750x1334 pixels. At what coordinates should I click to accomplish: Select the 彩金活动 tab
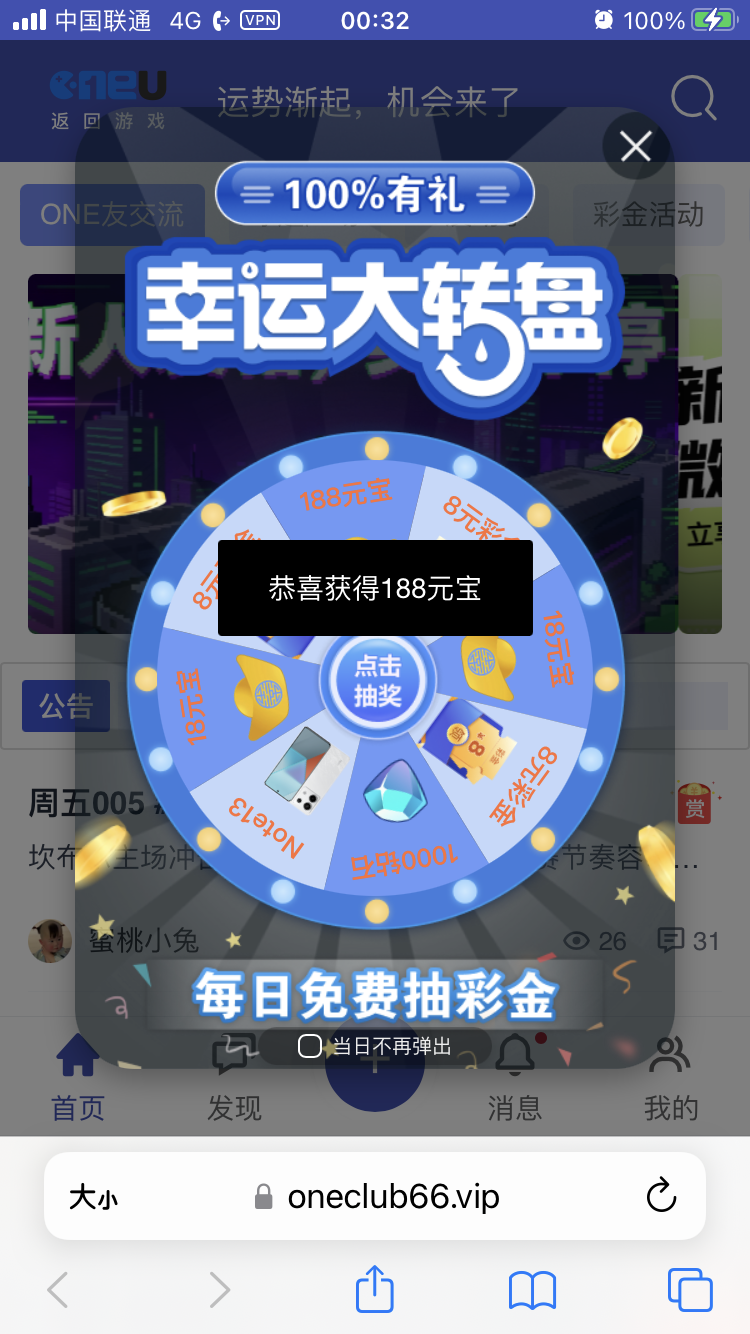coord(648,215)
